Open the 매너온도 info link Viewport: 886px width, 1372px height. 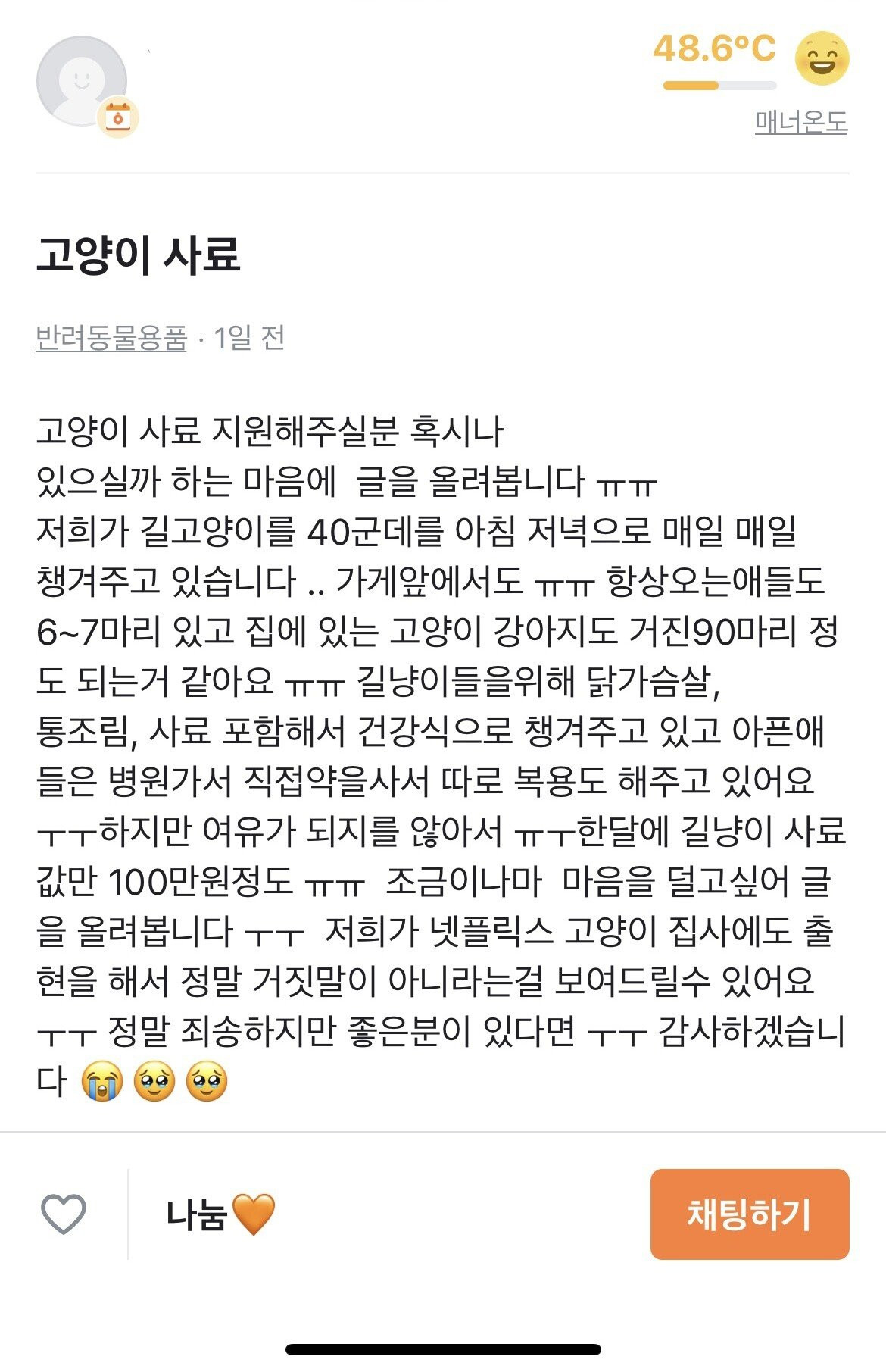[800, 122]
